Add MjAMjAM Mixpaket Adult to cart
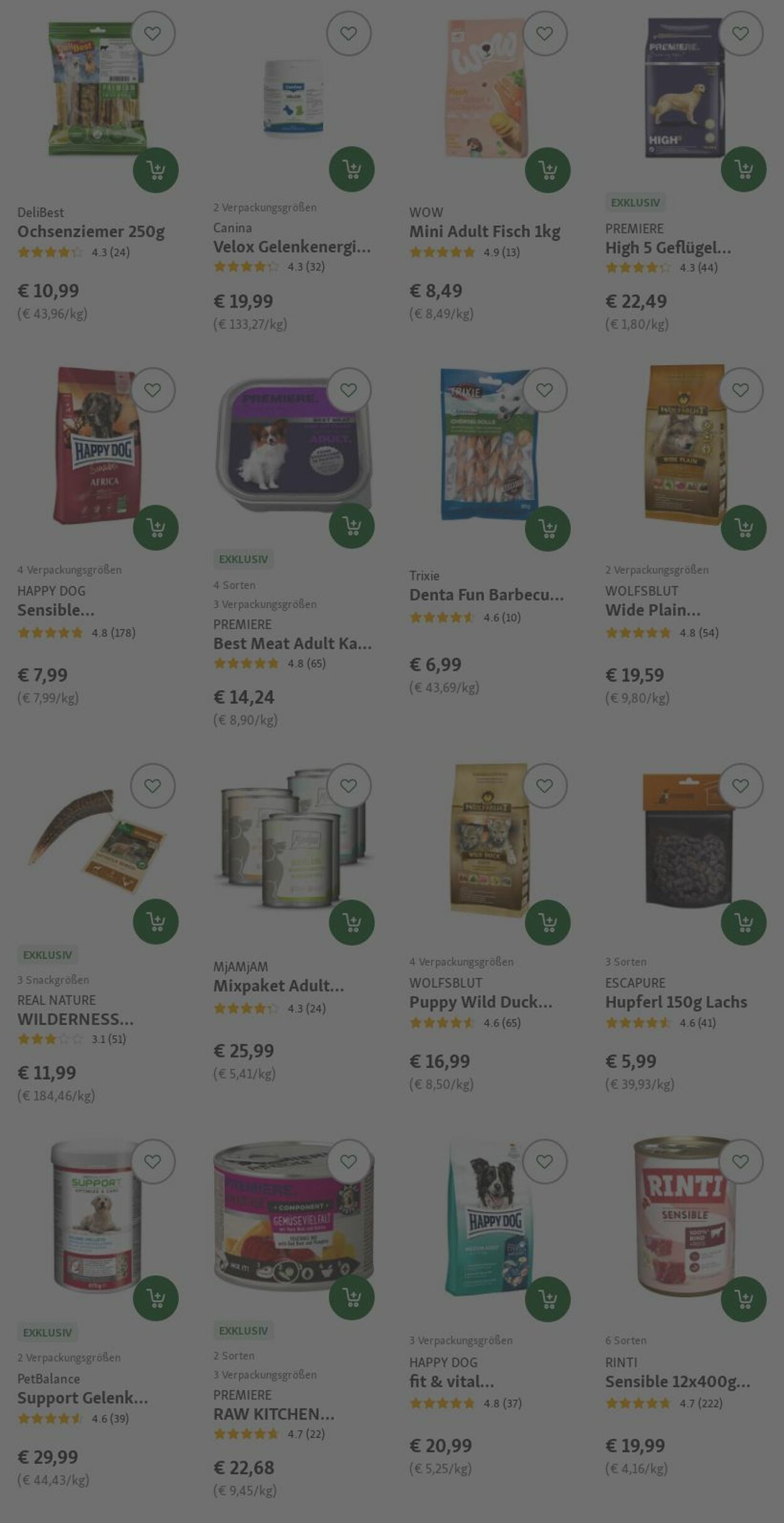 351,922
